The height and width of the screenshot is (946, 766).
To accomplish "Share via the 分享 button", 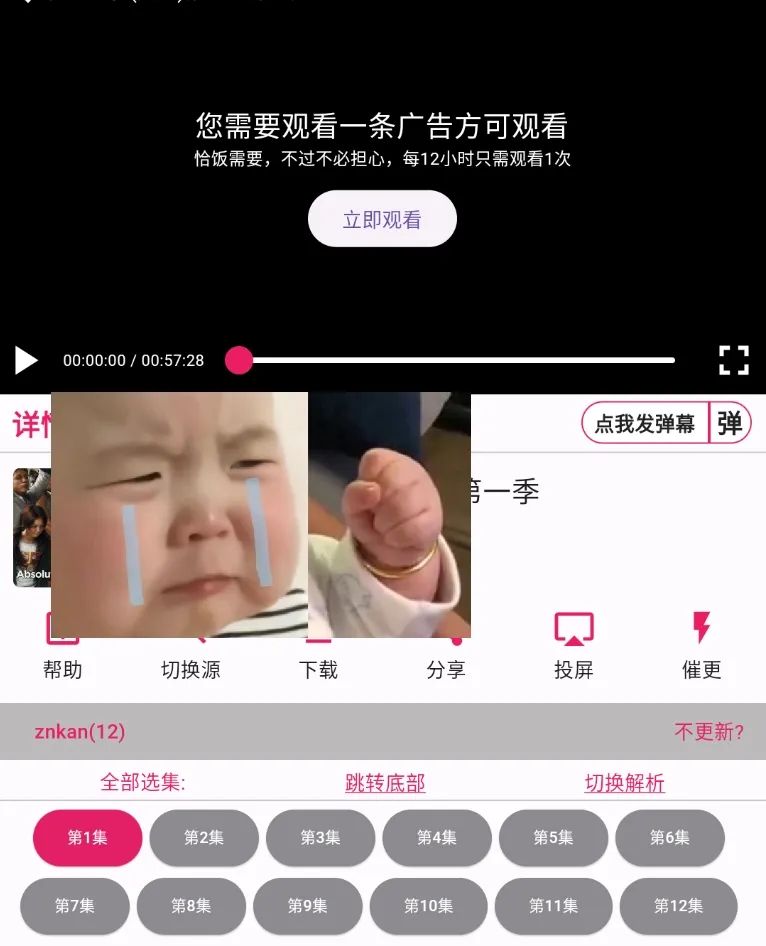I will click(446, 669).
